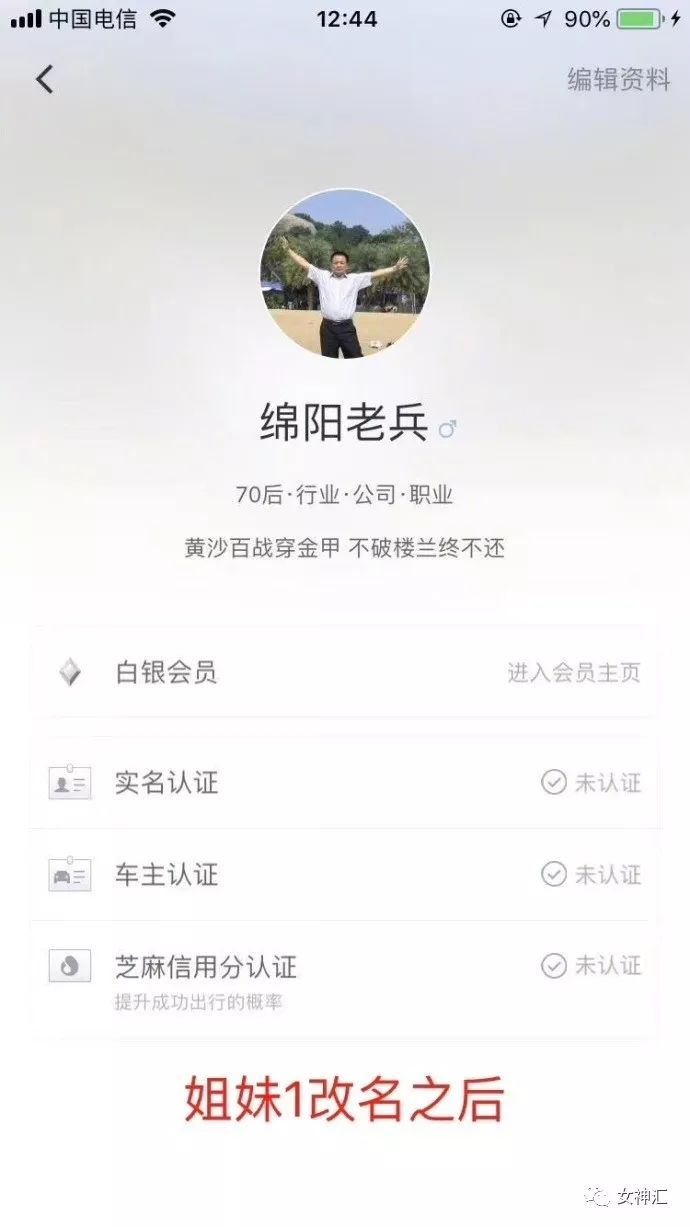The height and width of the screenshot is (1227, 690).
Task: Tap 编辑资料 to edit profile
Action: [618, 81]
